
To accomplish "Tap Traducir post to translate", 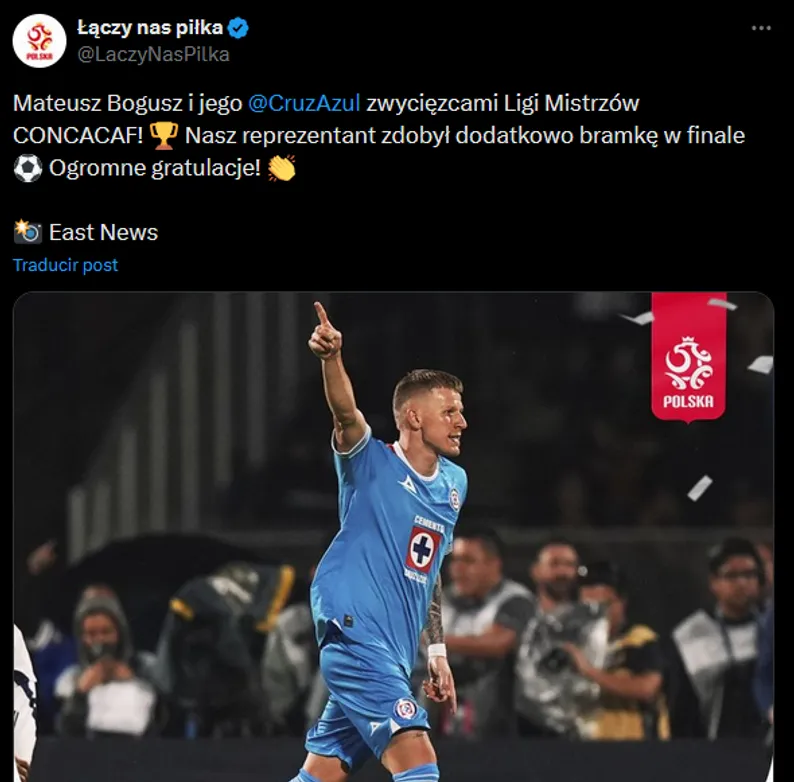I will click(x=66, y=265).
